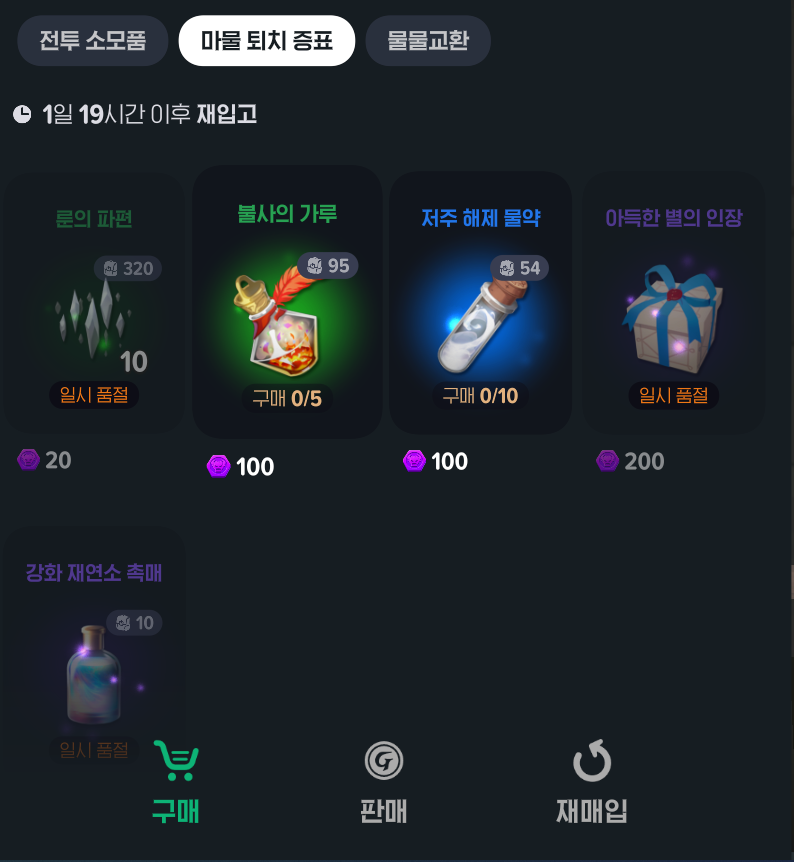This screenshot has height=862, width=794.
Task: Switch to the 구매 shop mode
Action: pos(176,781)
